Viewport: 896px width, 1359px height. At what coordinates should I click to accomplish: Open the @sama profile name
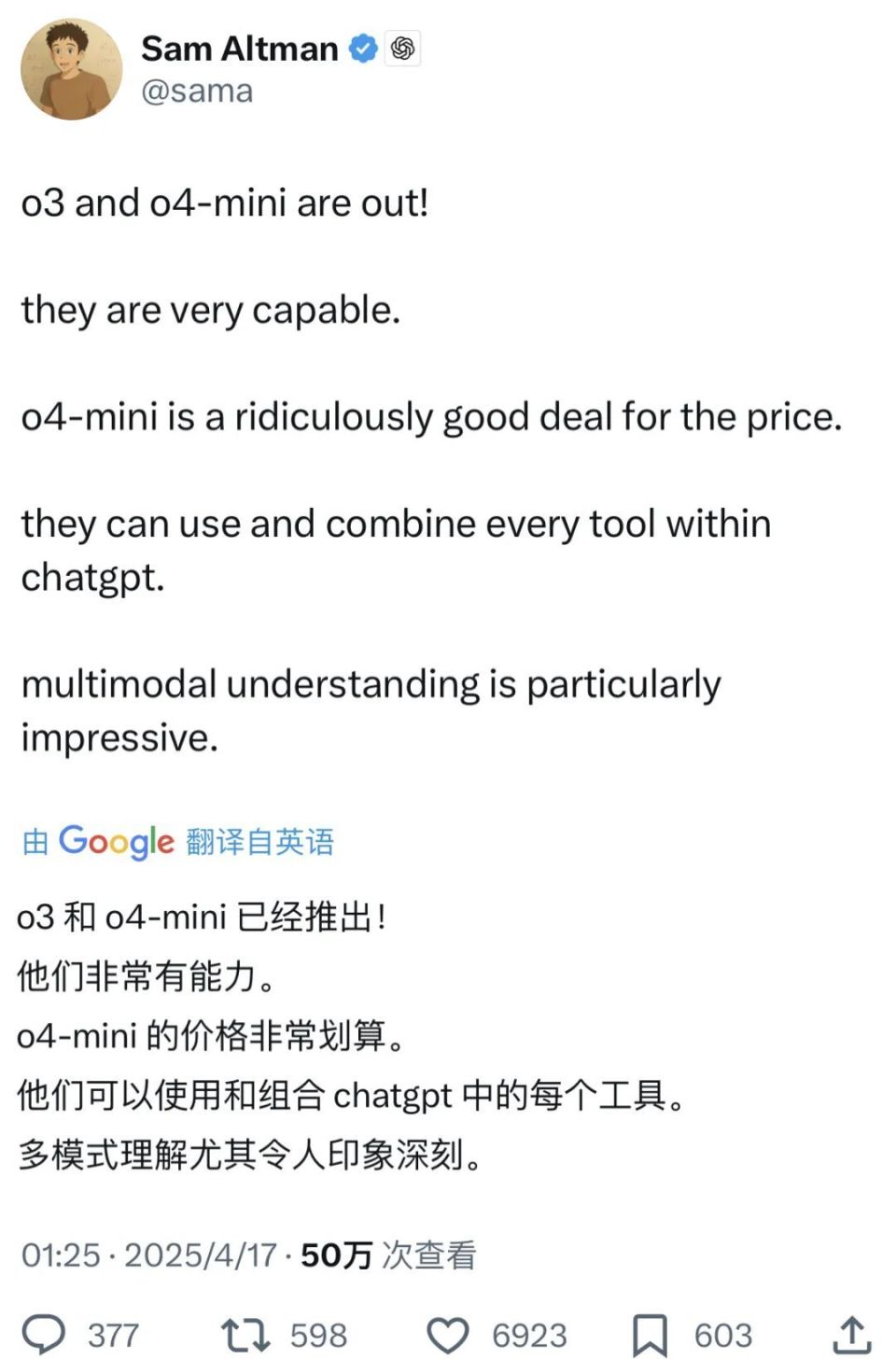click(239, 49)
